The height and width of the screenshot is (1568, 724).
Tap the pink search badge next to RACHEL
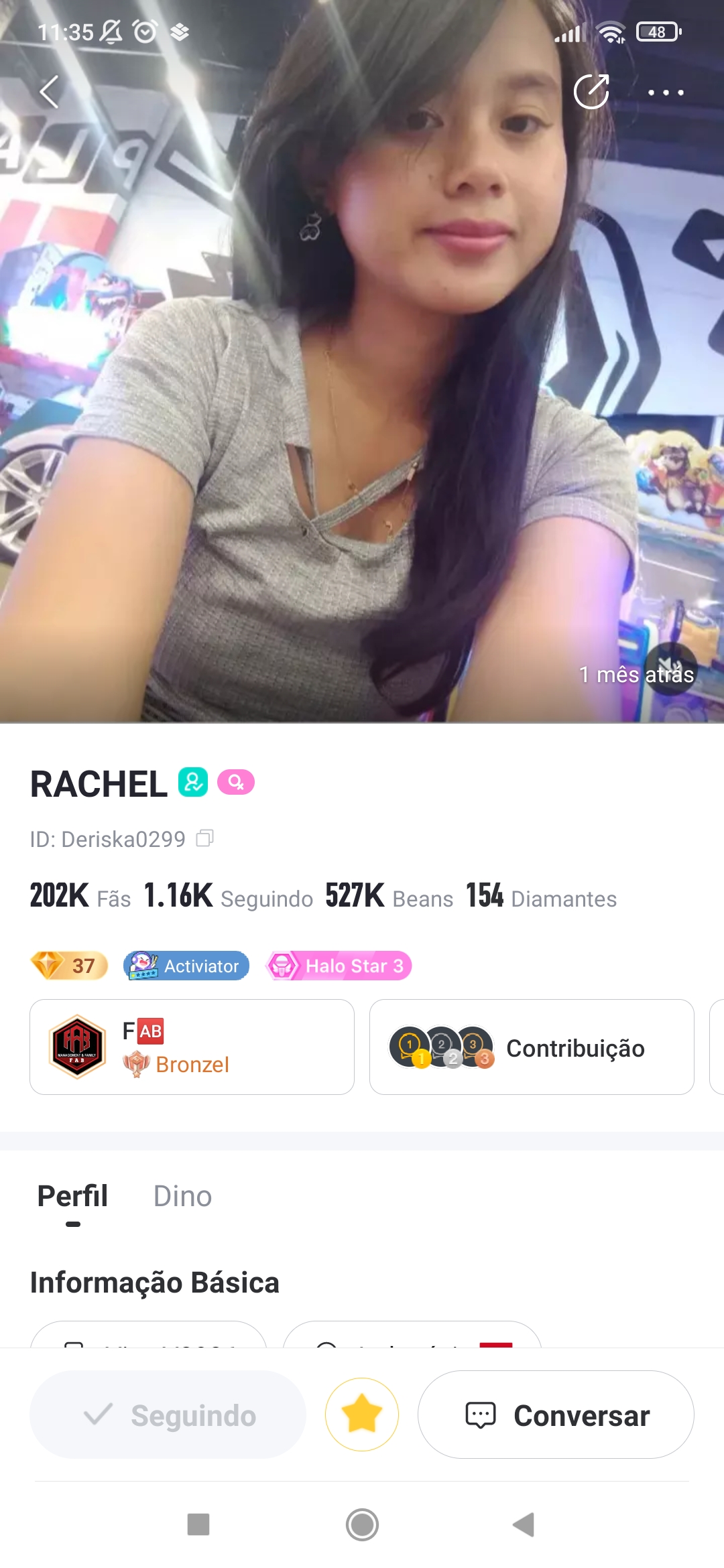coord(236,782)
